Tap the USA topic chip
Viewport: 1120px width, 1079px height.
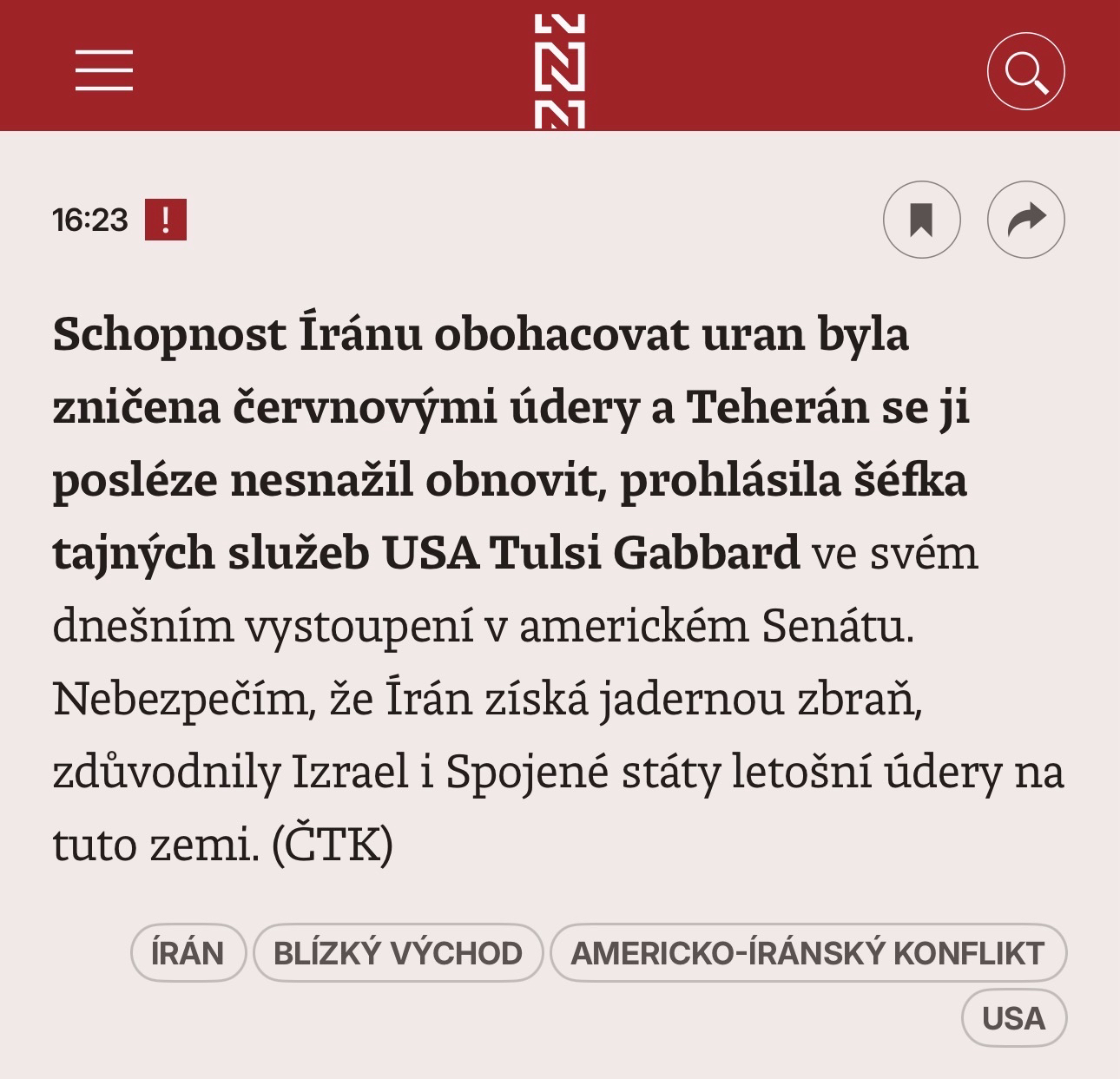tap(1013, 1017)
